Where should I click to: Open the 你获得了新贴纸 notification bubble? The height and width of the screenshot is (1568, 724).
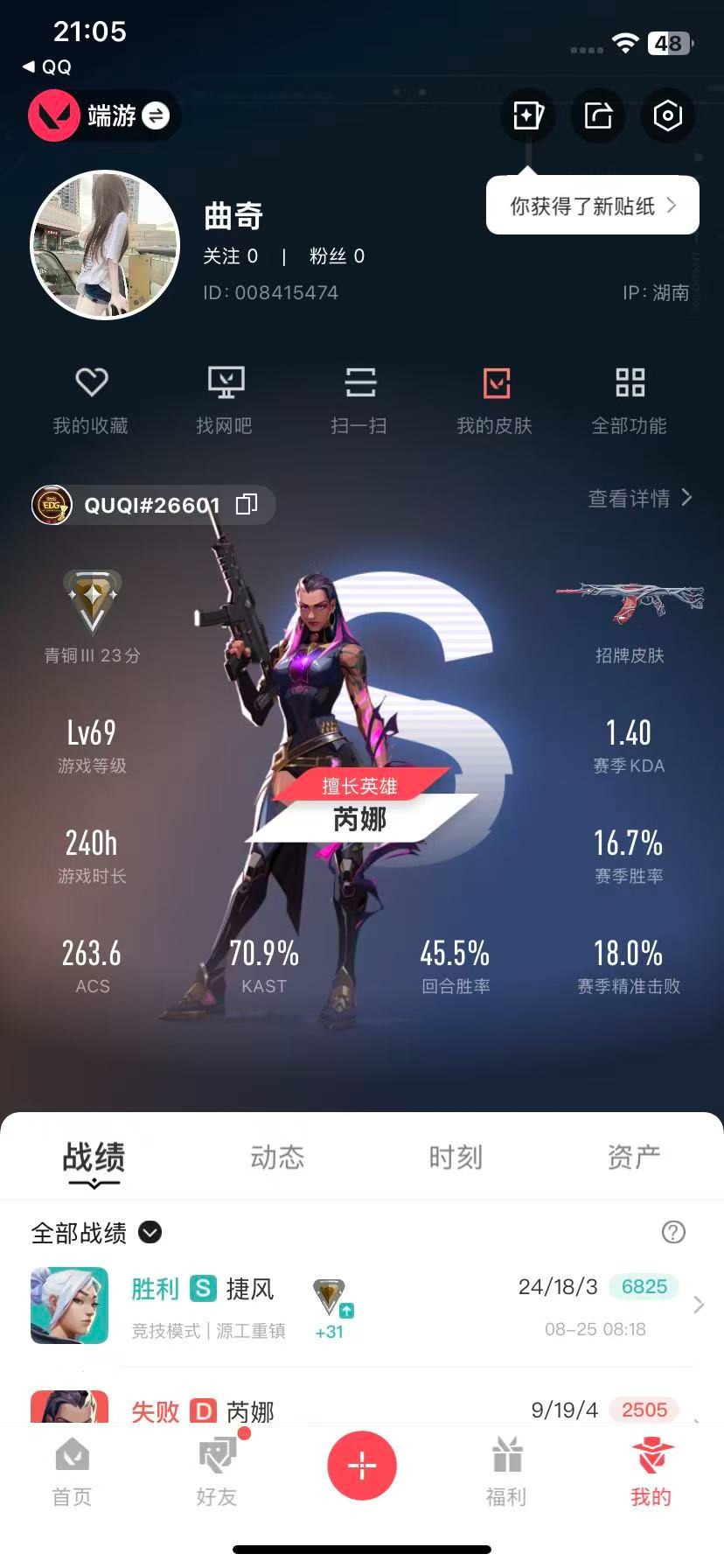tap(592, 206)
